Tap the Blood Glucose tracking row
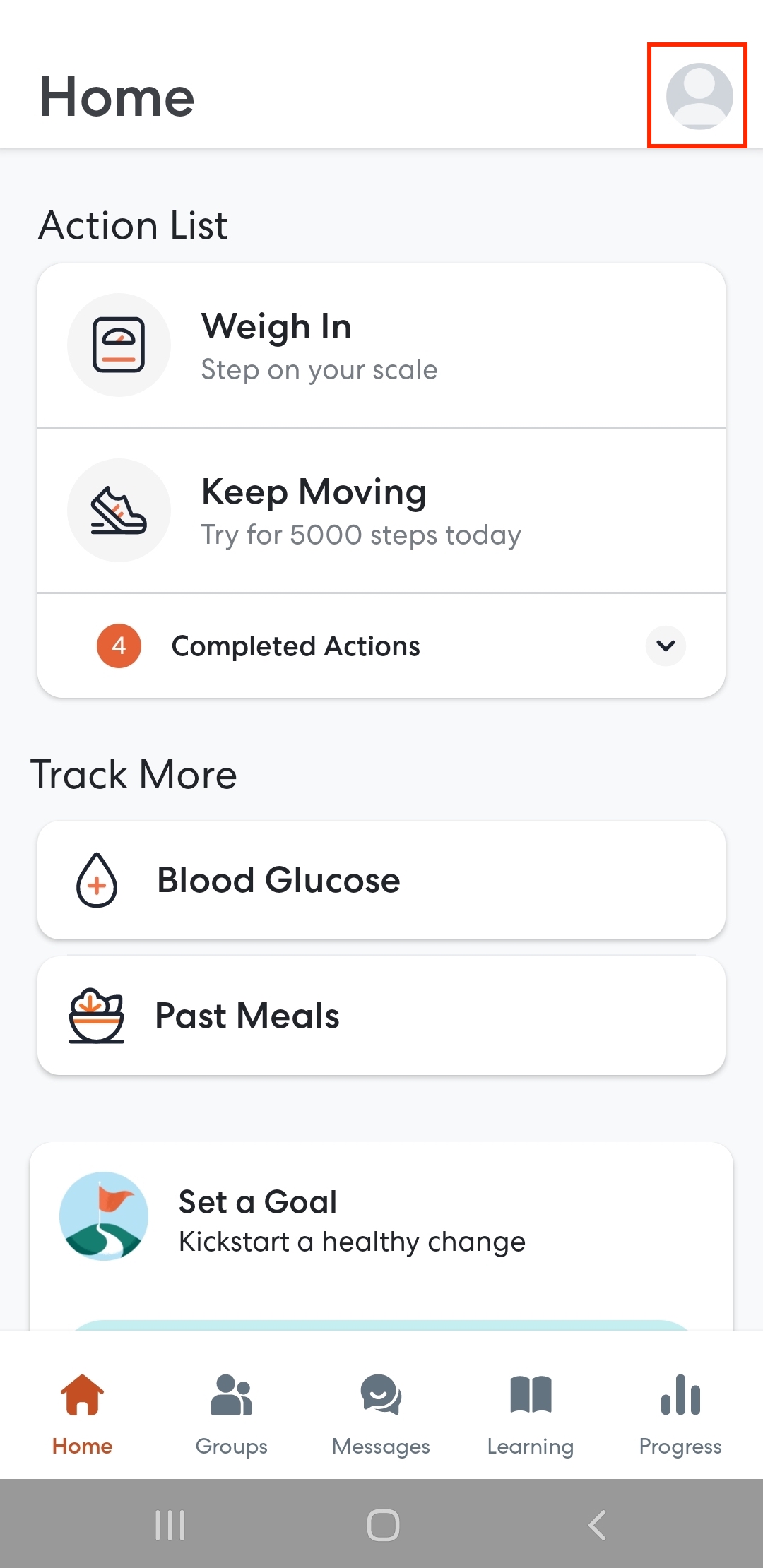This screenshot has width=763, height=1568. [381, 880]
